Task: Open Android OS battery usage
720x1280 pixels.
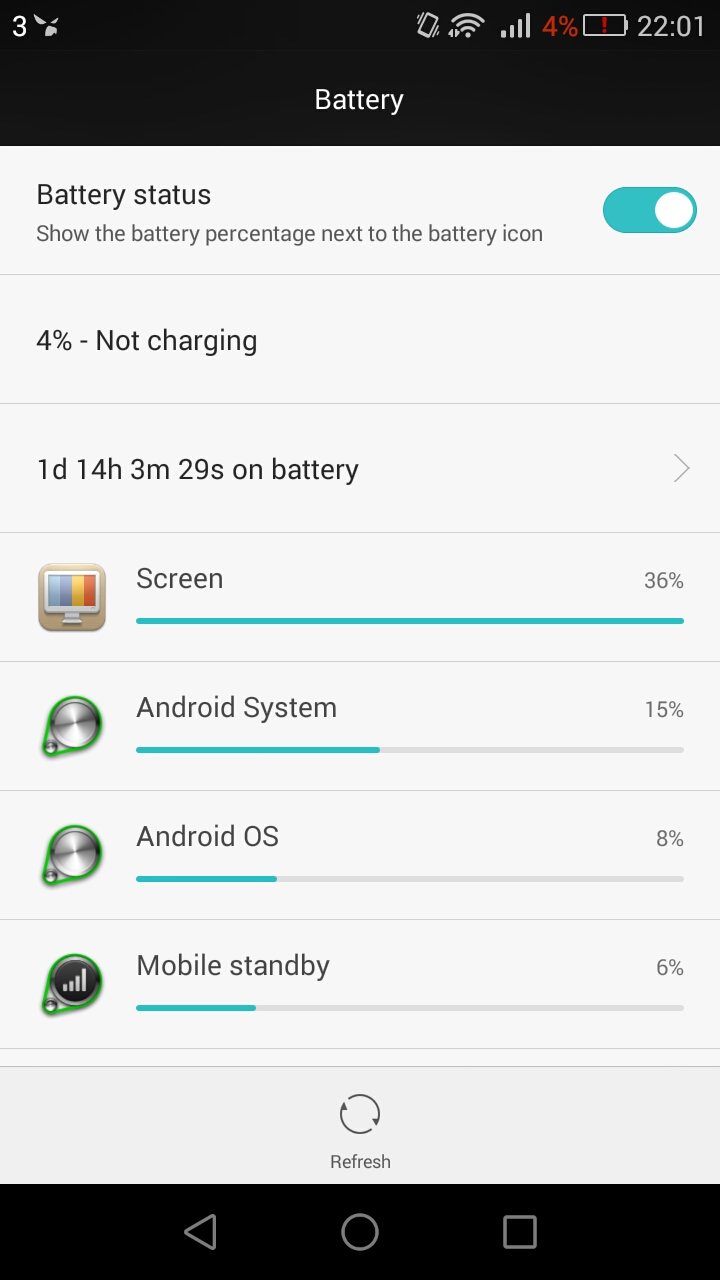Action: coord(360,855)
